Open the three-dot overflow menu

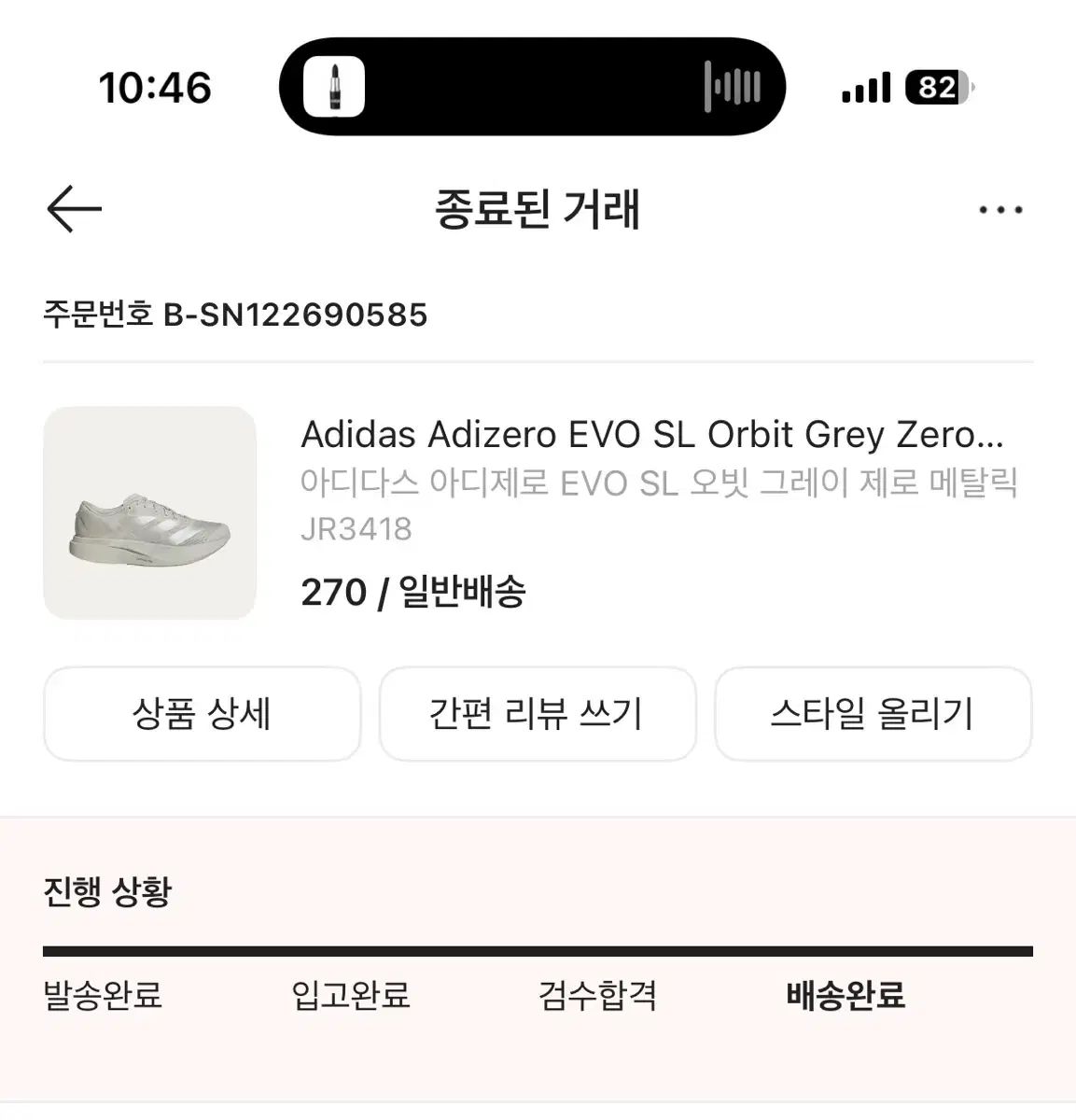click(x=1000, y=210)
